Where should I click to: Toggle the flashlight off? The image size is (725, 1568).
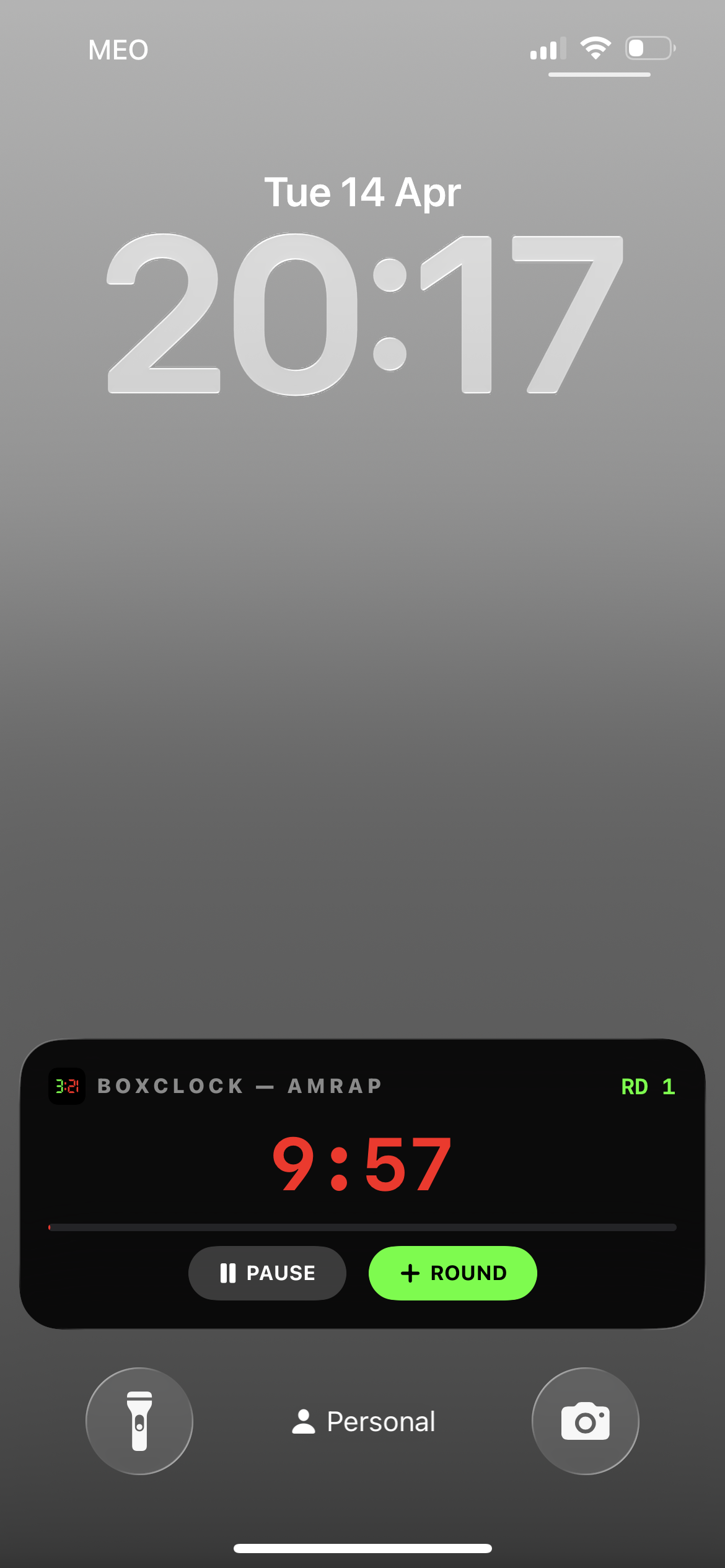[139, 1422]
